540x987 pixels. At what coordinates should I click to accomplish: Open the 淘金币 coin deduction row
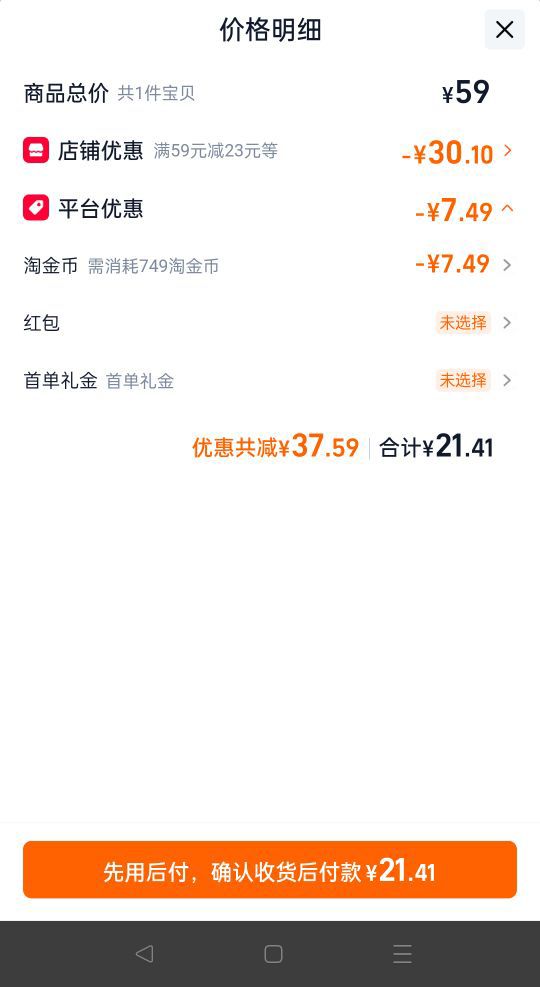(269, 265)
